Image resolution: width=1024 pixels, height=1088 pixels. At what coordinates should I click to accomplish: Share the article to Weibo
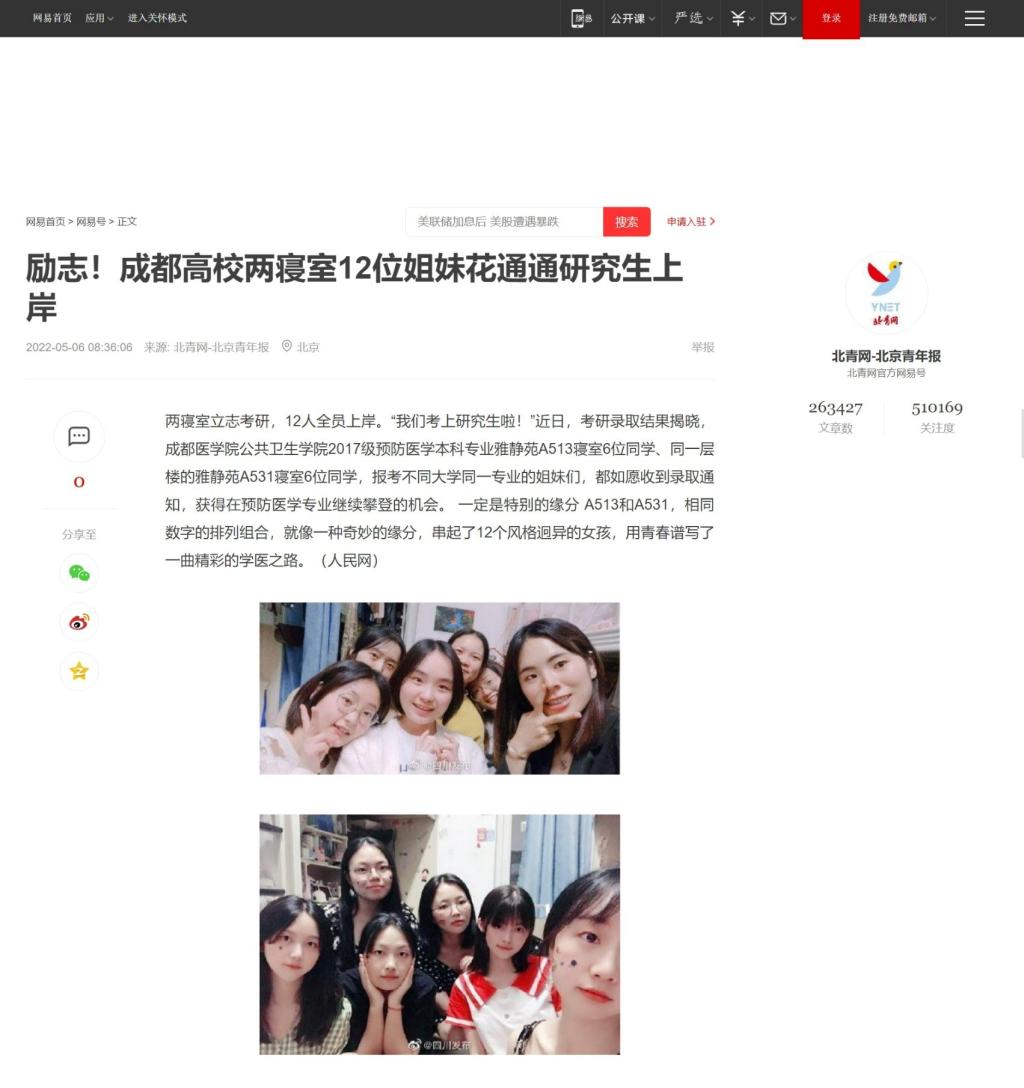point(79,622)
